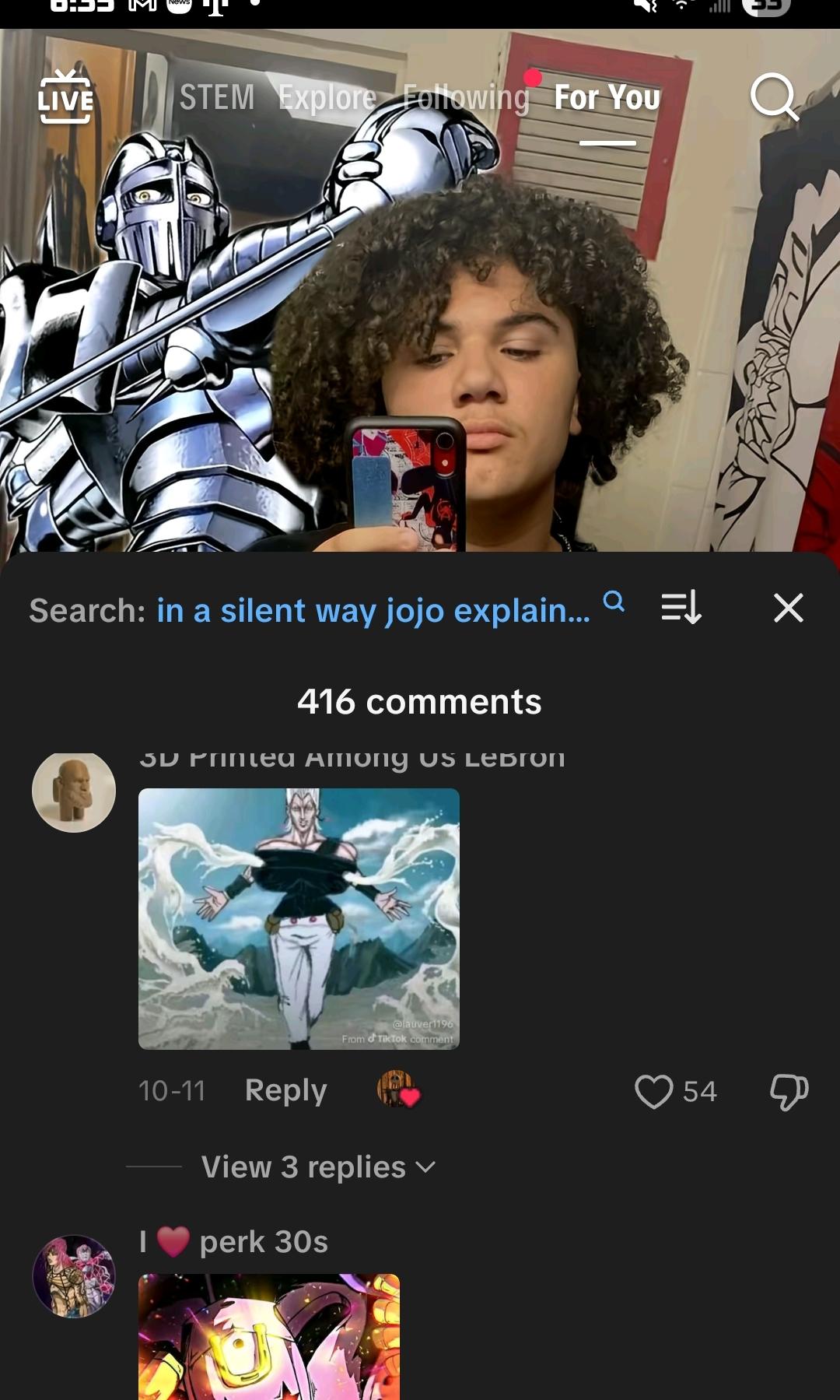Like the comment with 54 likes
840x1400 pixels.
pos(654,1091)
